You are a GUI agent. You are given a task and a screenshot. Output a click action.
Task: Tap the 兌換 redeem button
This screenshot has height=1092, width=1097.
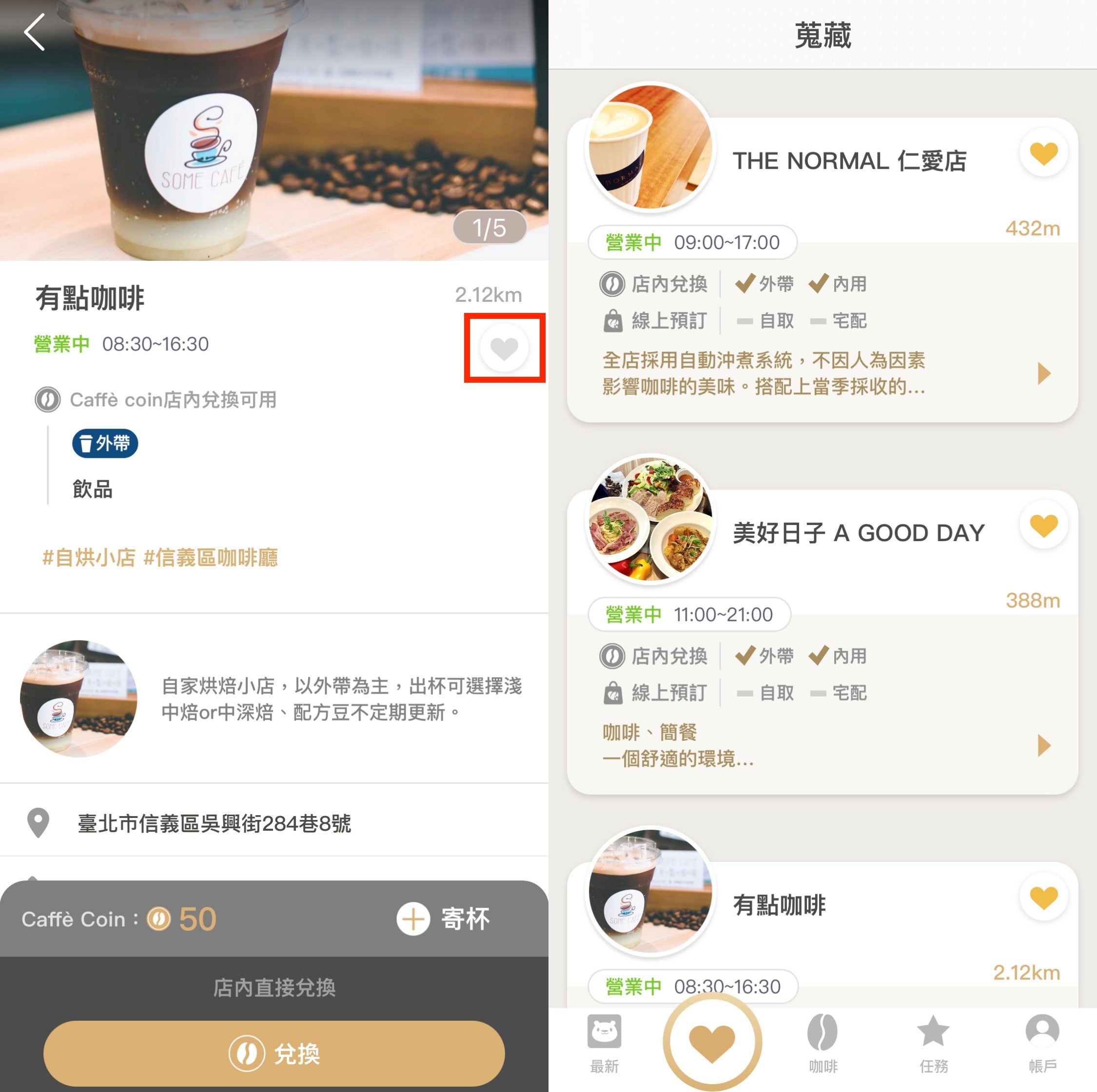(x=274, y=1053)
